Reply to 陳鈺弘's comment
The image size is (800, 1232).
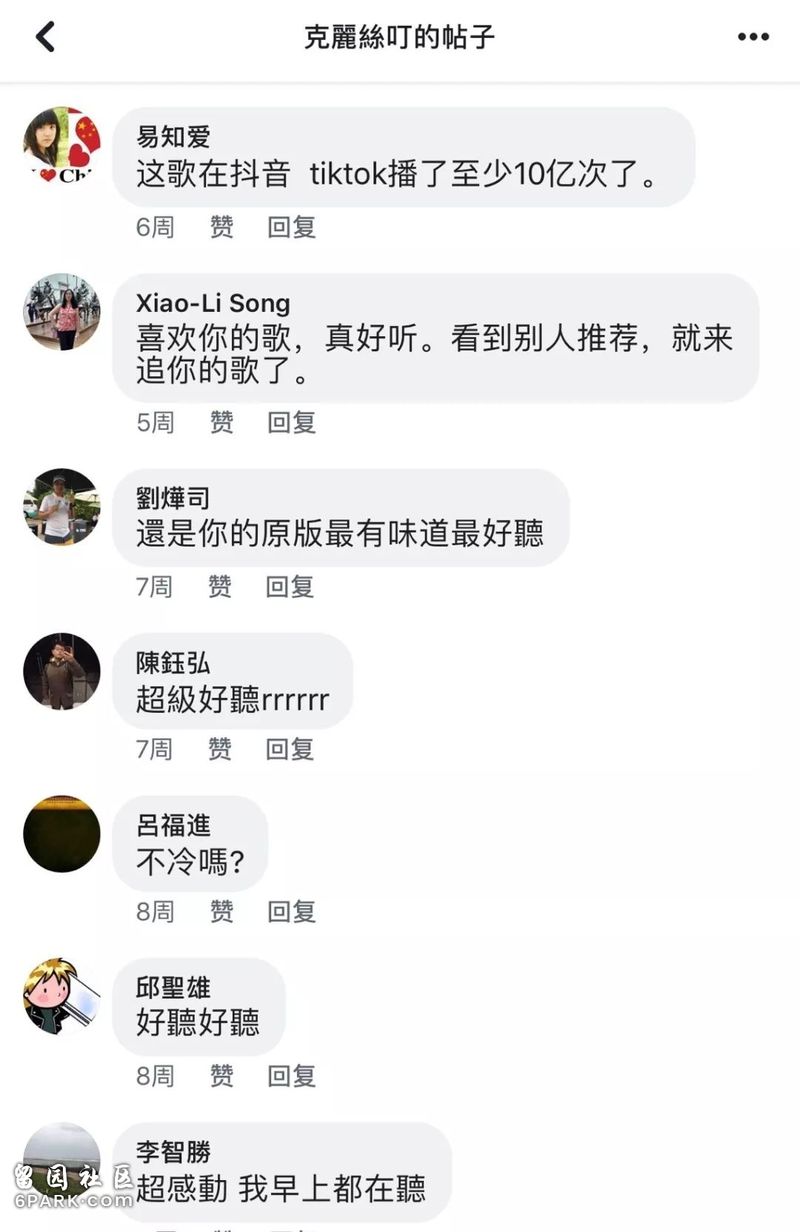[290, 748]
